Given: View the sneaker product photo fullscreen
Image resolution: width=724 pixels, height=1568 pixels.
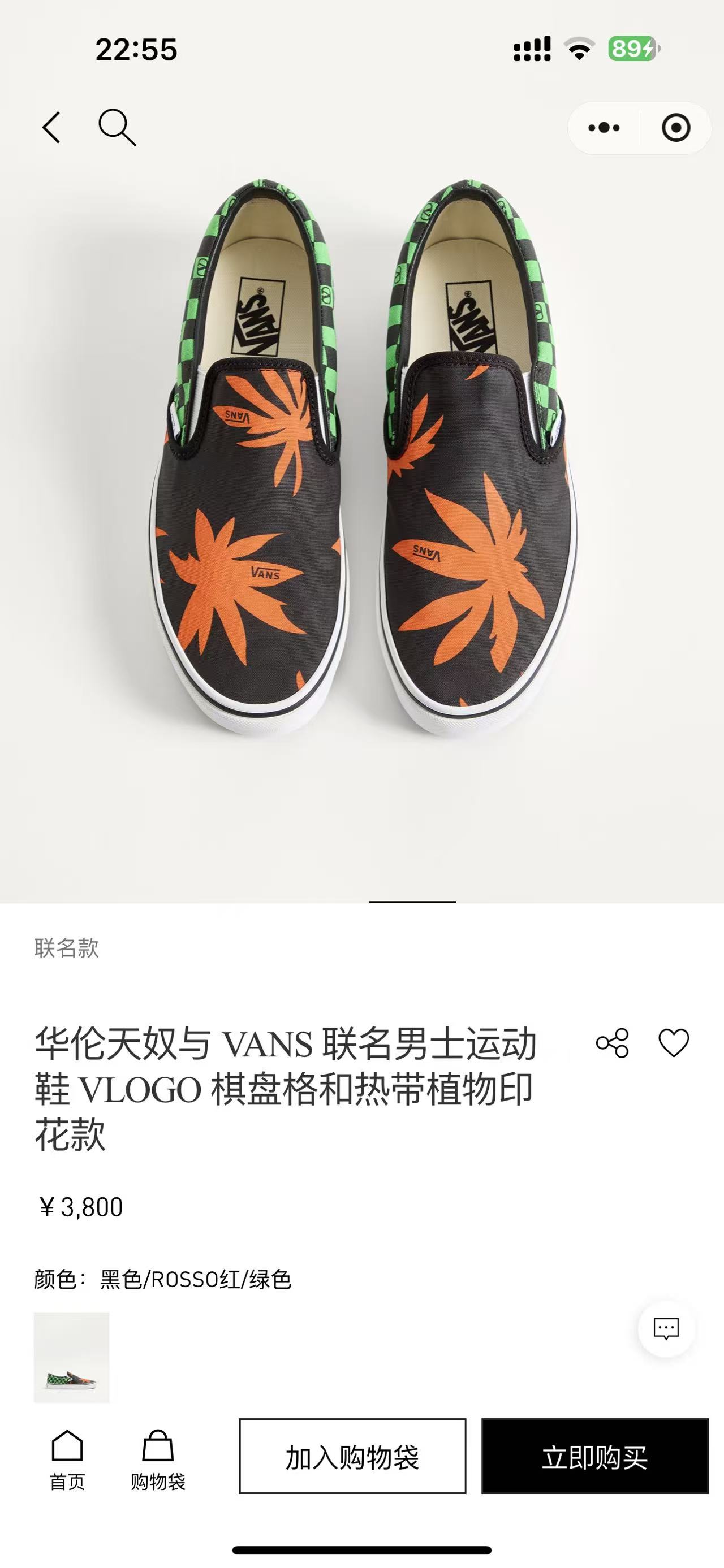Looking at the screenshot, I should click(363, 457).
